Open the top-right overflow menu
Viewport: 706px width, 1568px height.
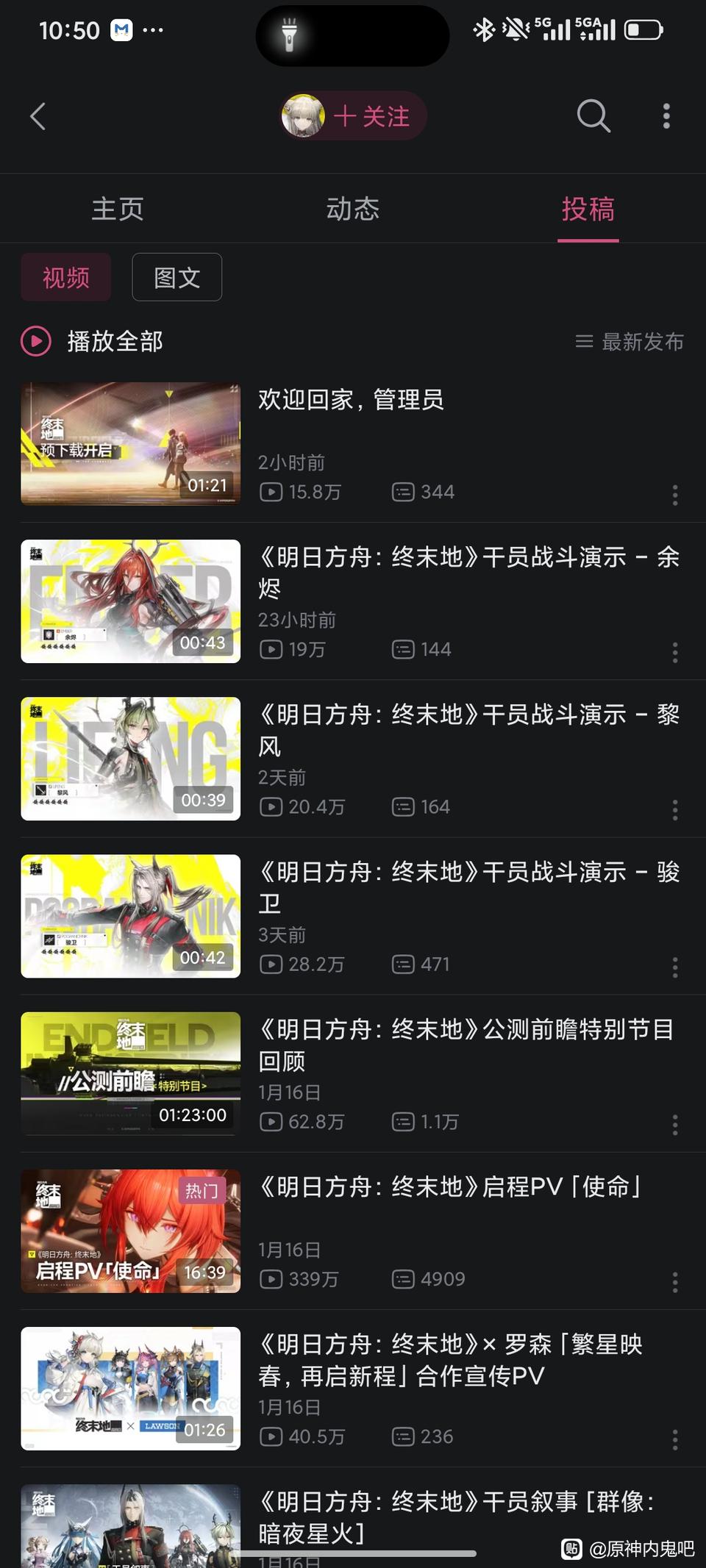pyautogui.click(x=666, y=116)
